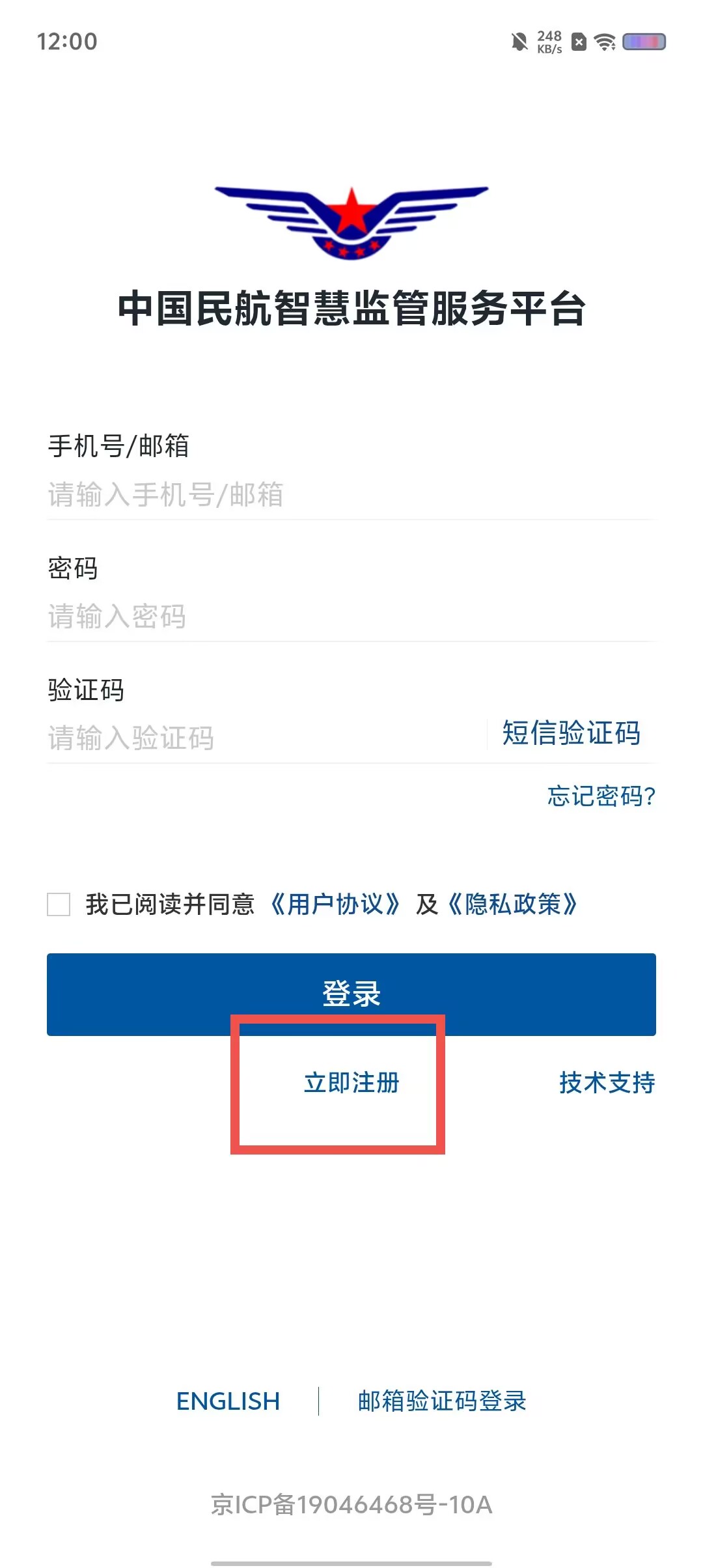The height and width of the screenshot is (1568, 703).
Task: Open the 忘记密码? link
Action: click(601, 796)
